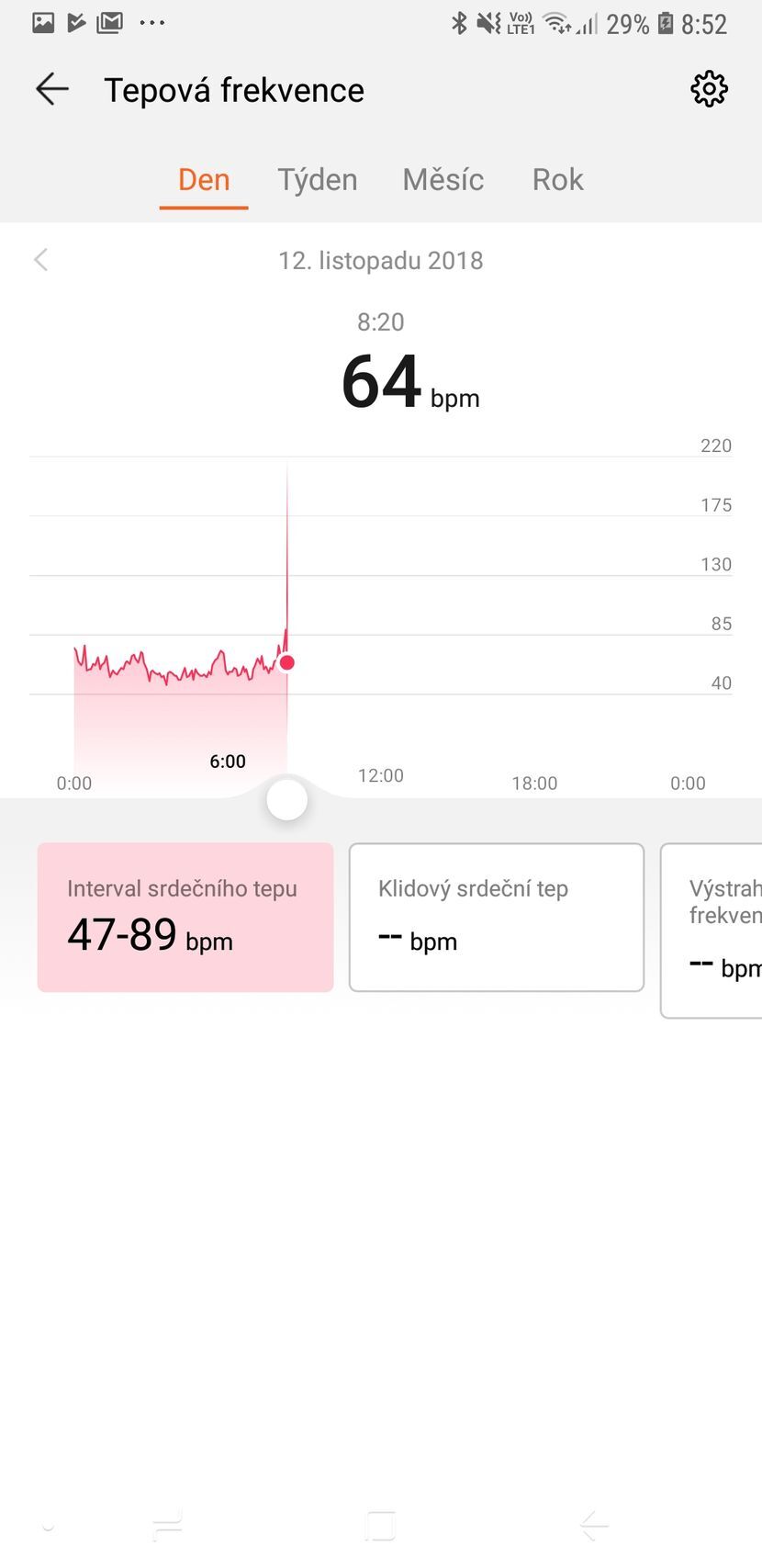Viewport: 762px width, 1568px height.
Task: Go to the previous day using the left chevron
Action: (x=40, y=260)
